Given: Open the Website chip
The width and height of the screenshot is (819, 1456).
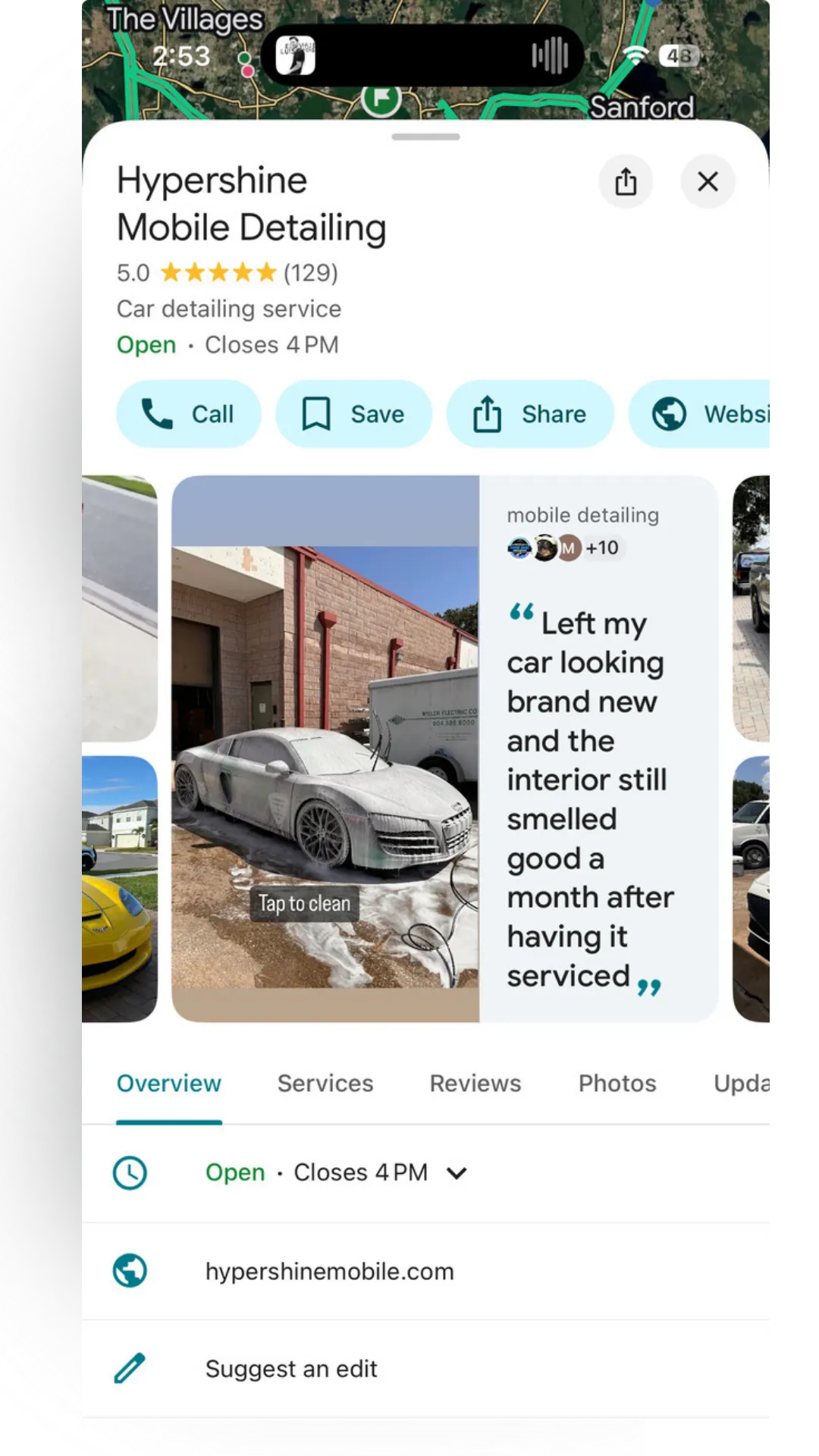Looking at the screenshot, I should click(x=699, y=414).
